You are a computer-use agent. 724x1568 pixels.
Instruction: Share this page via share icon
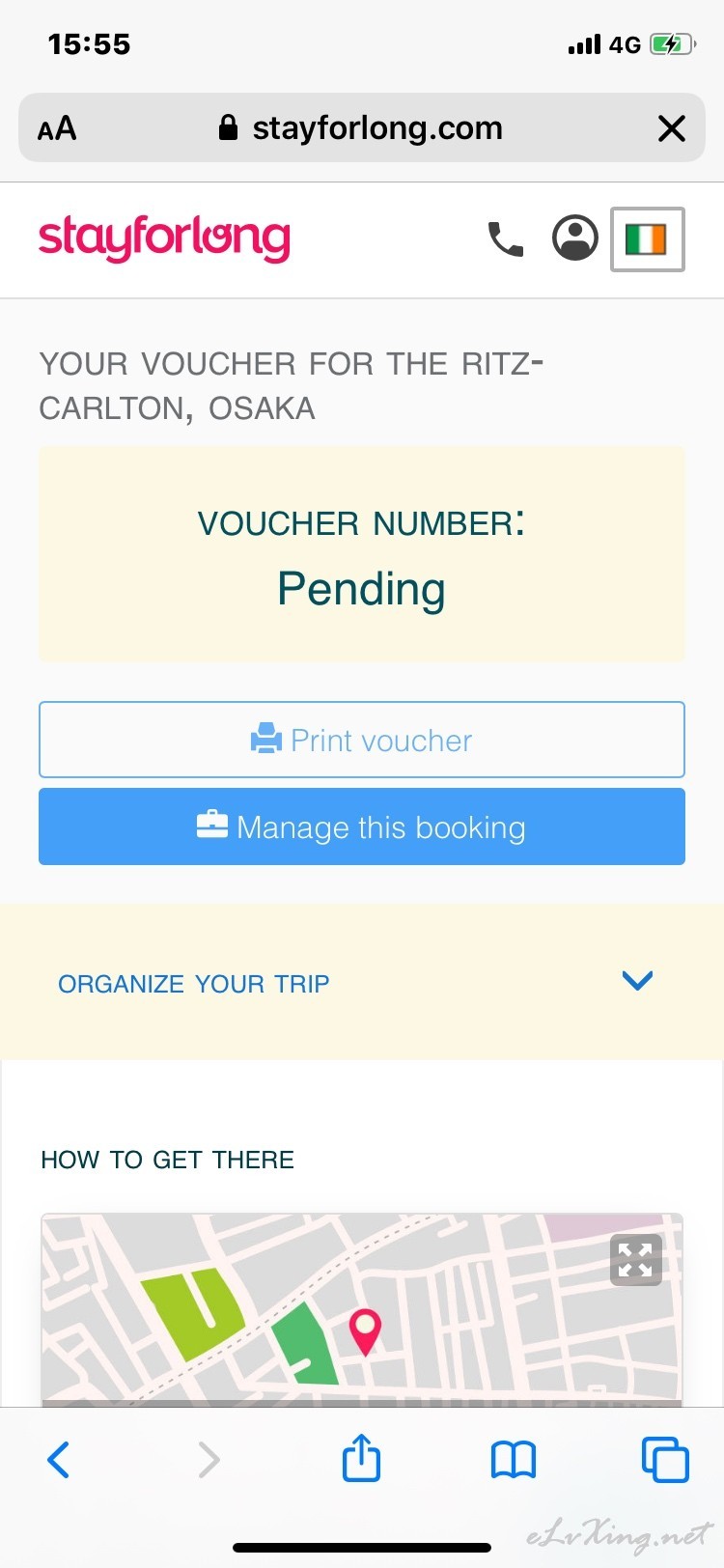(x=362, y=1457)
